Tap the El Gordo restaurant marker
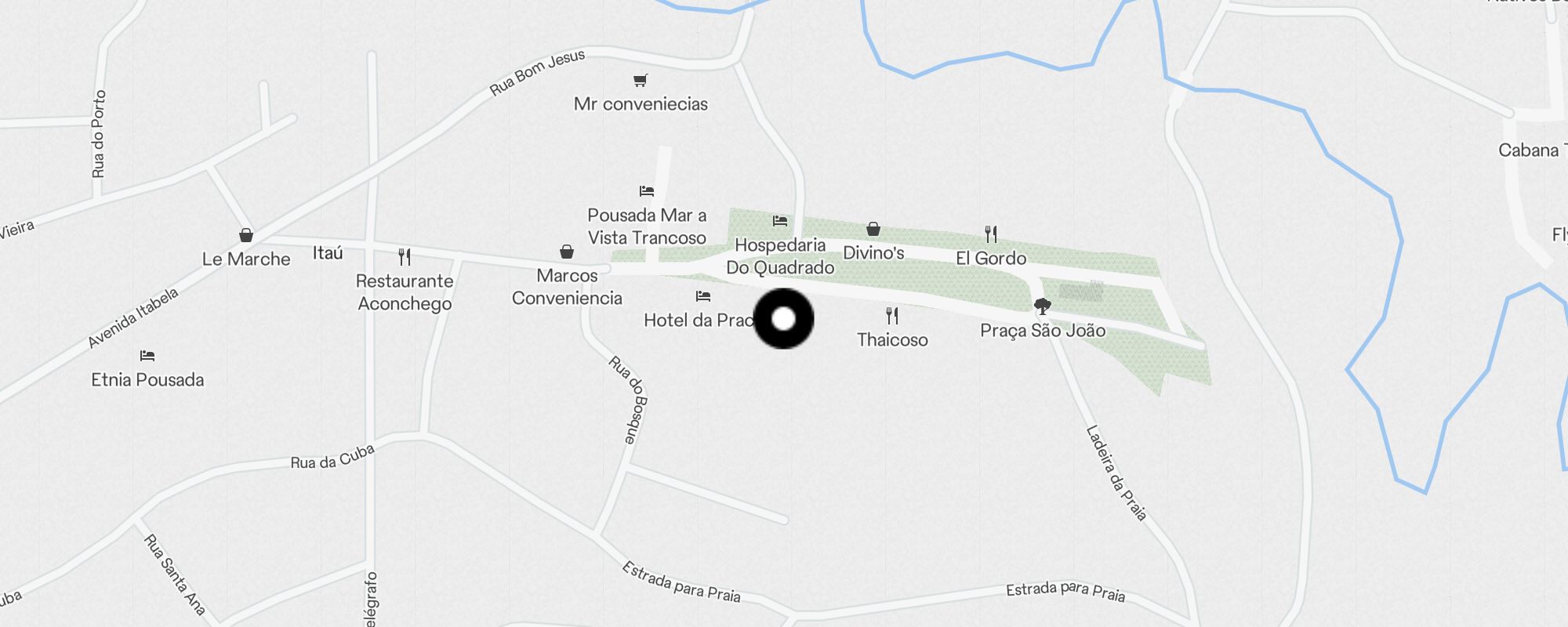The height and width of the screenshot is (627, 1568). tap(991, 234)
